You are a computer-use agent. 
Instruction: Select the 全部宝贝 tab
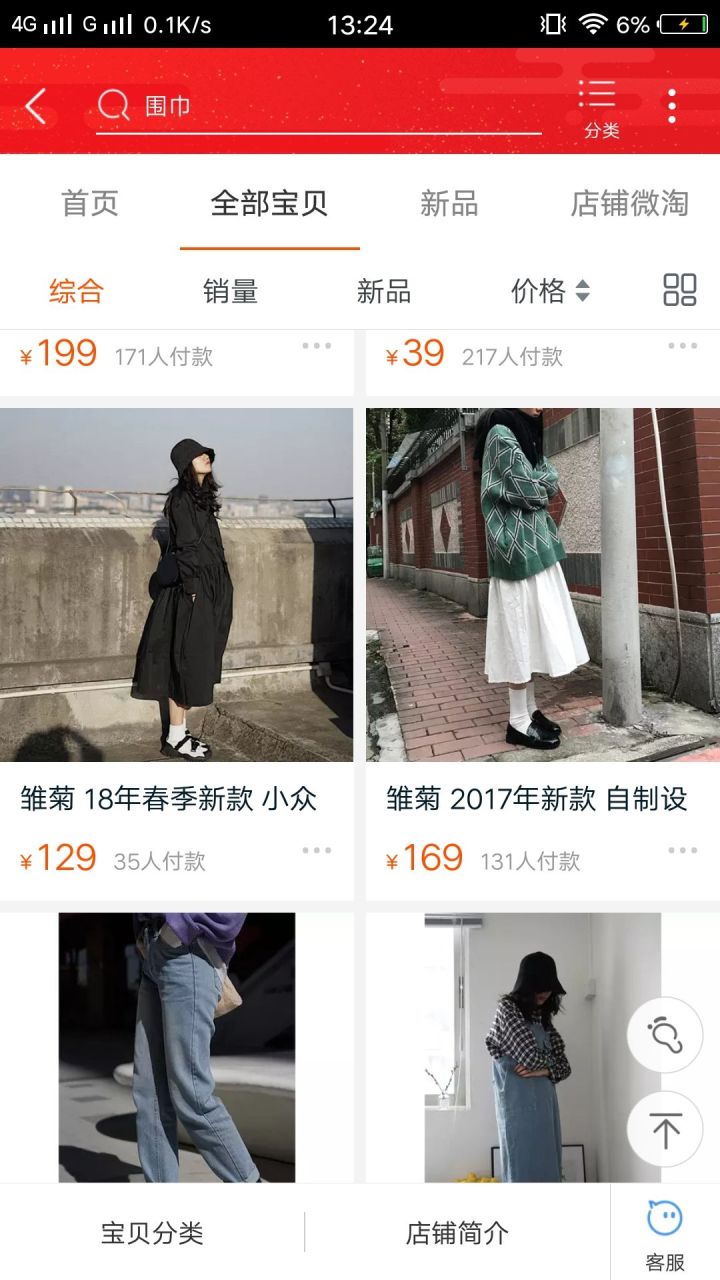[269, 204]
